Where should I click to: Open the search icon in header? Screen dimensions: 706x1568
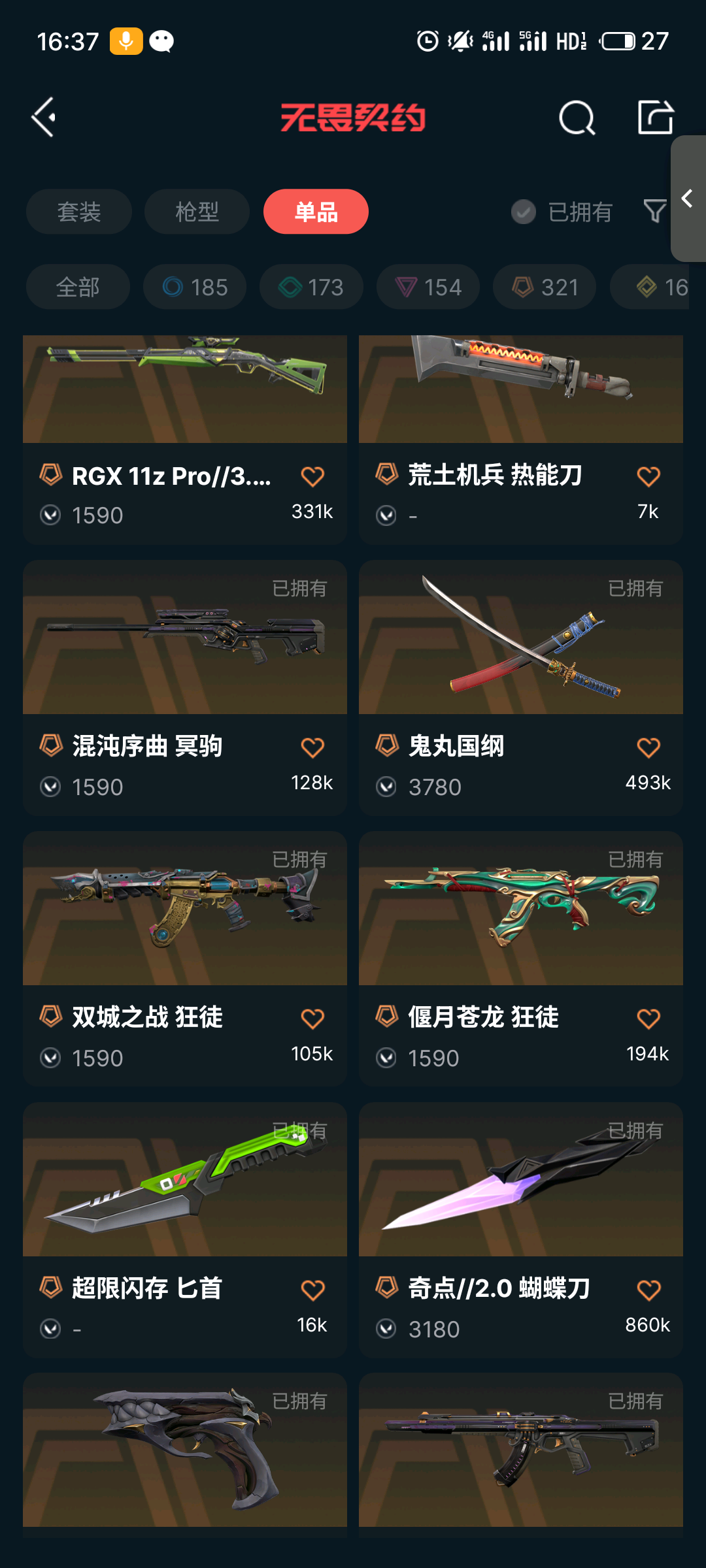[577, 118]
